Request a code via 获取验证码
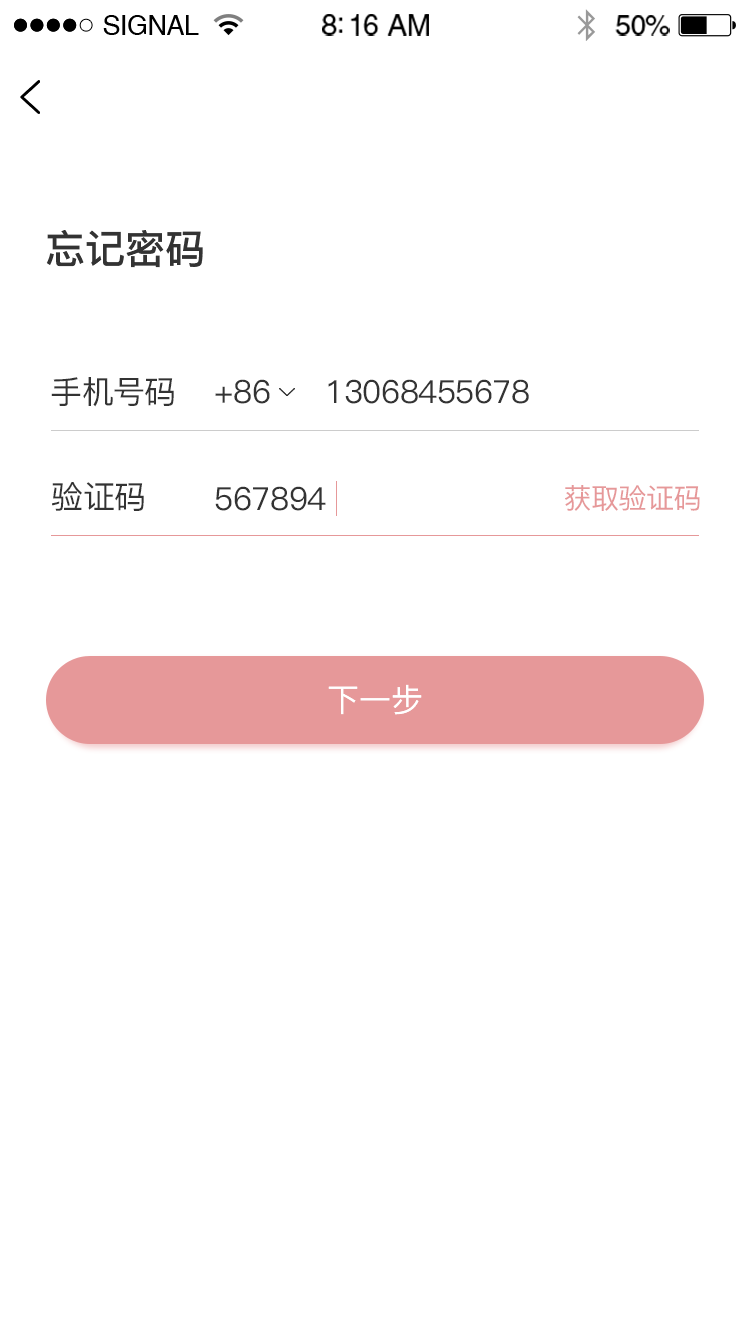Viewport: 750px width, 1334px height. coord(632,498)
